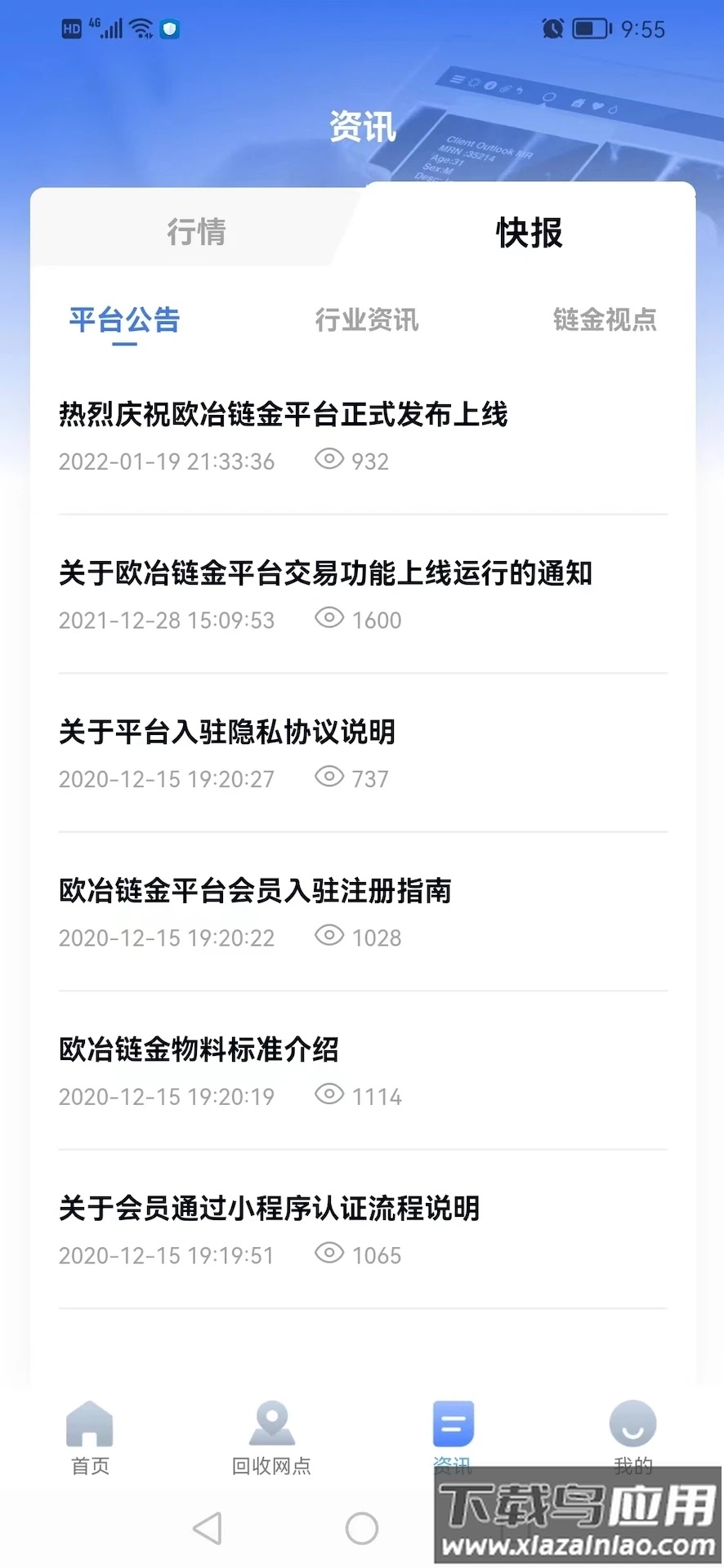Select the 快报 tab
Image resolution: width=724 pixels, height=1568 pixels.
[529, 233]
